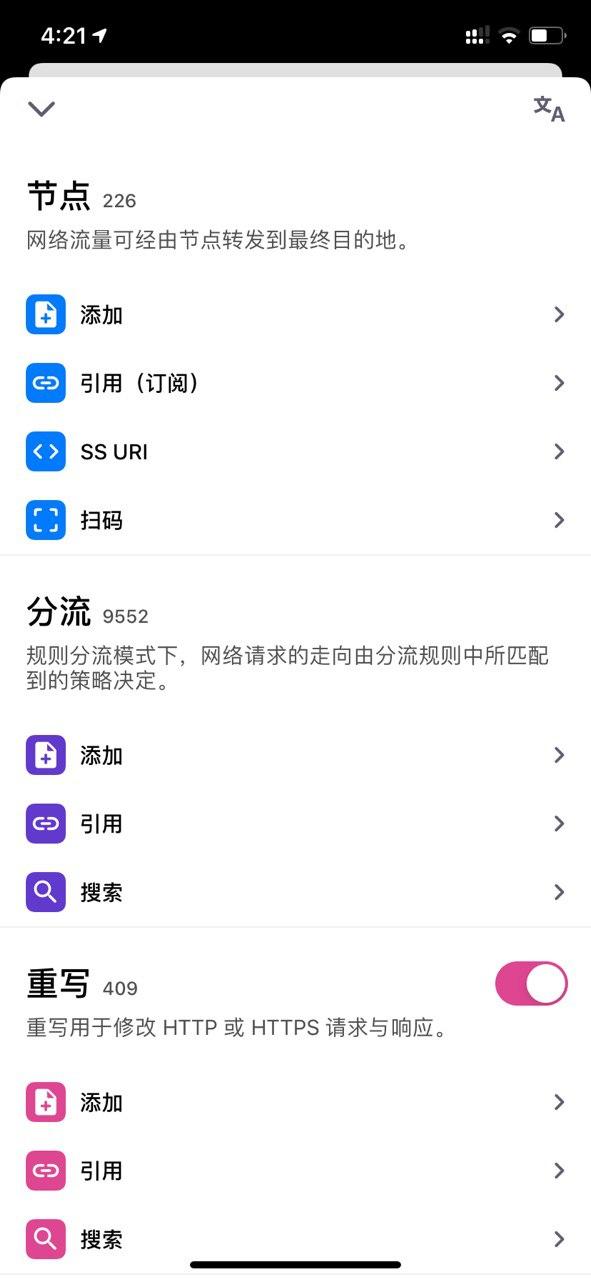Open the language translation icon

tap(549, 109)
